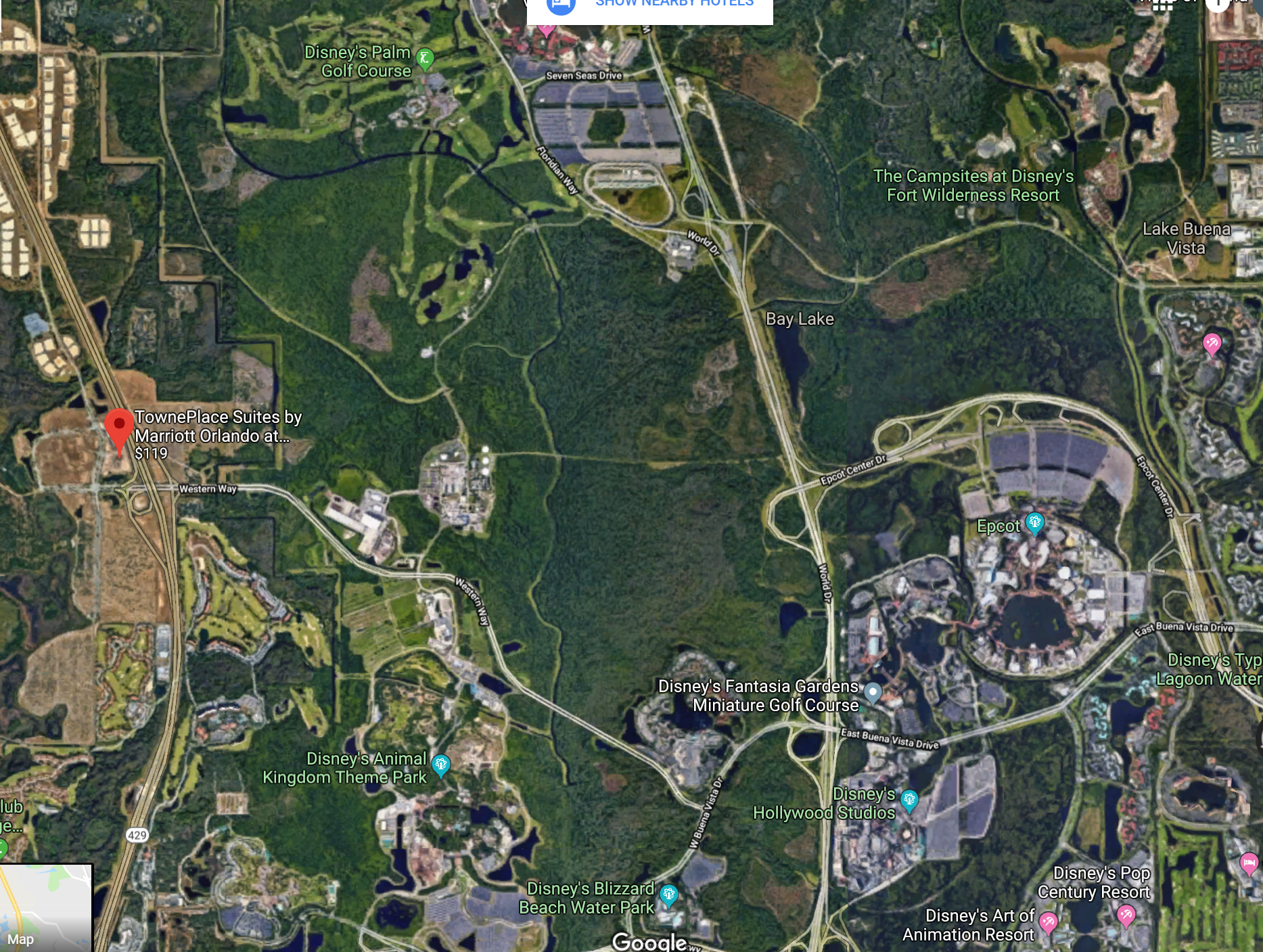Image resolution: width=1263 pixels, height=952 pixels.
Task: Tap the Show Nearby Hotels button
Action: click(649, 7)
